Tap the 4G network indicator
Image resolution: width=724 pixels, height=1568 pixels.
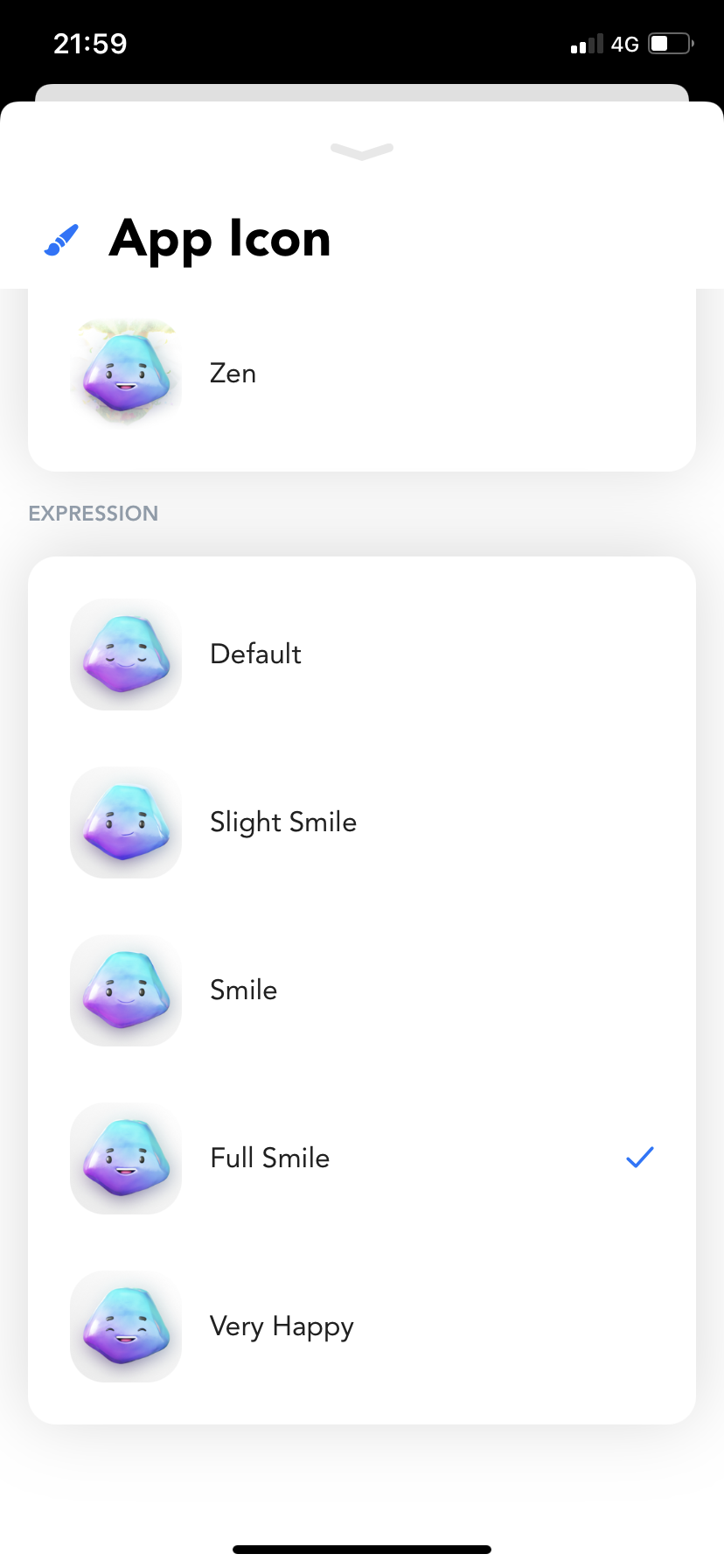click(x=626, y=43)
